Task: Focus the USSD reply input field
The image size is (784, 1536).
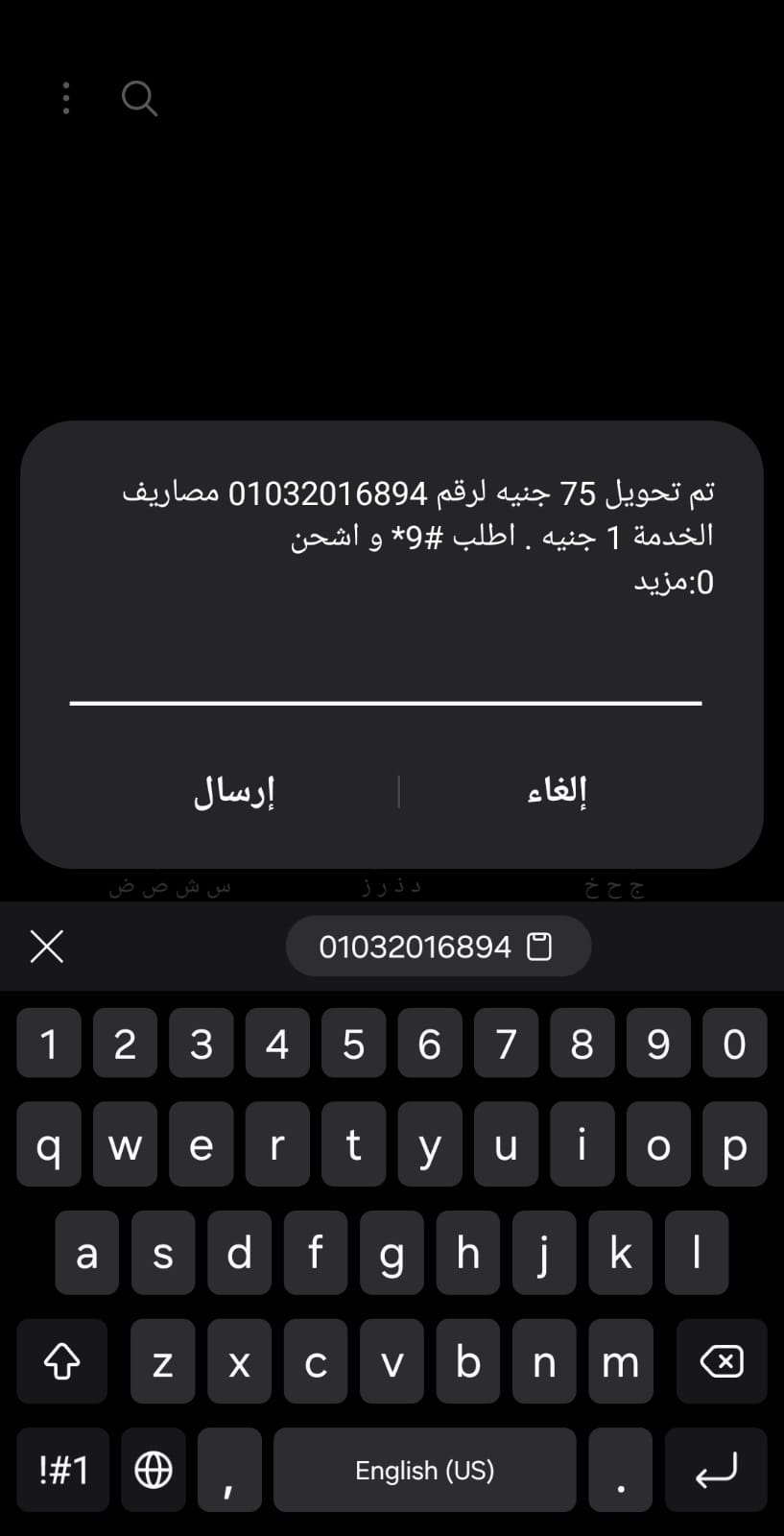Action: coord(386,680)
